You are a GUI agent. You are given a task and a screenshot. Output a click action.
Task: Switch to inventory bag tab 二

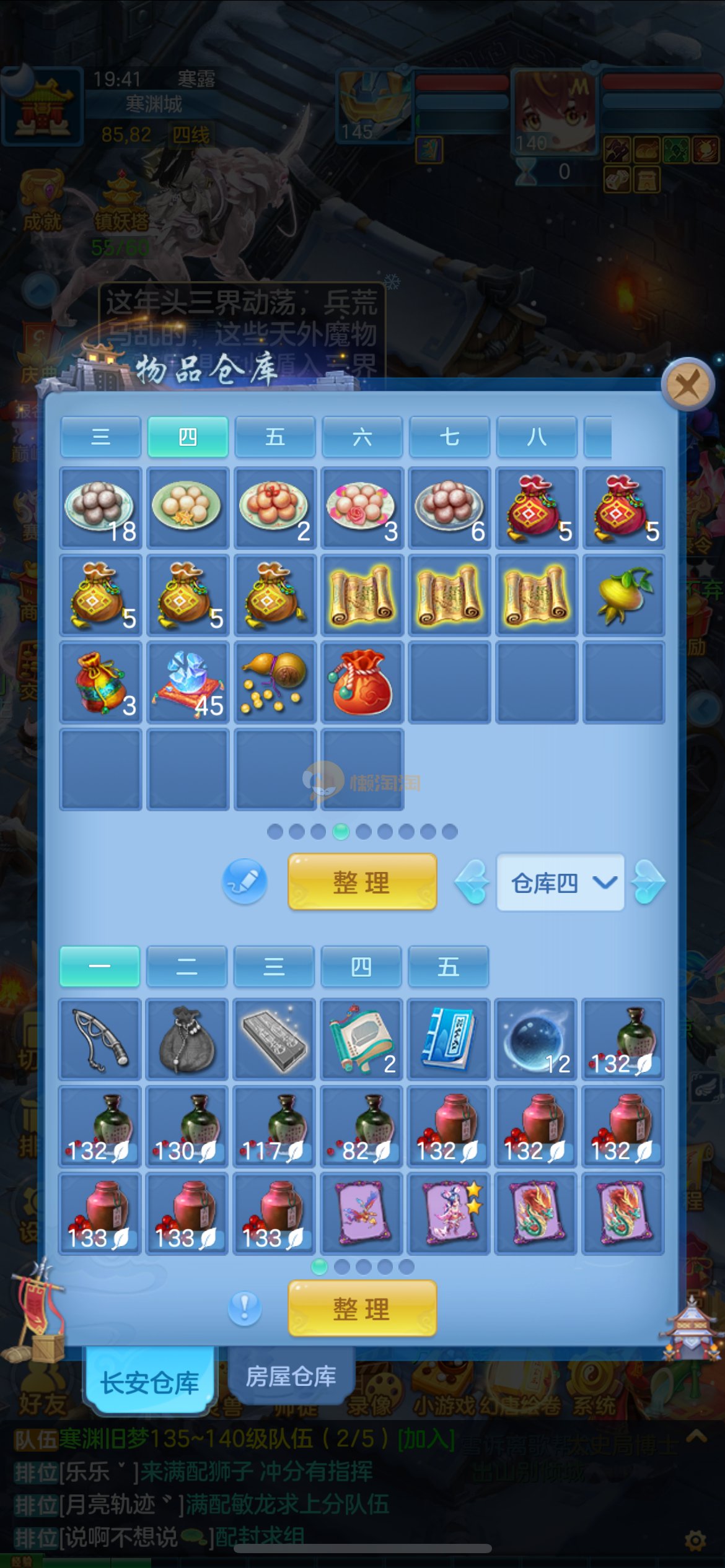[187, 966]
